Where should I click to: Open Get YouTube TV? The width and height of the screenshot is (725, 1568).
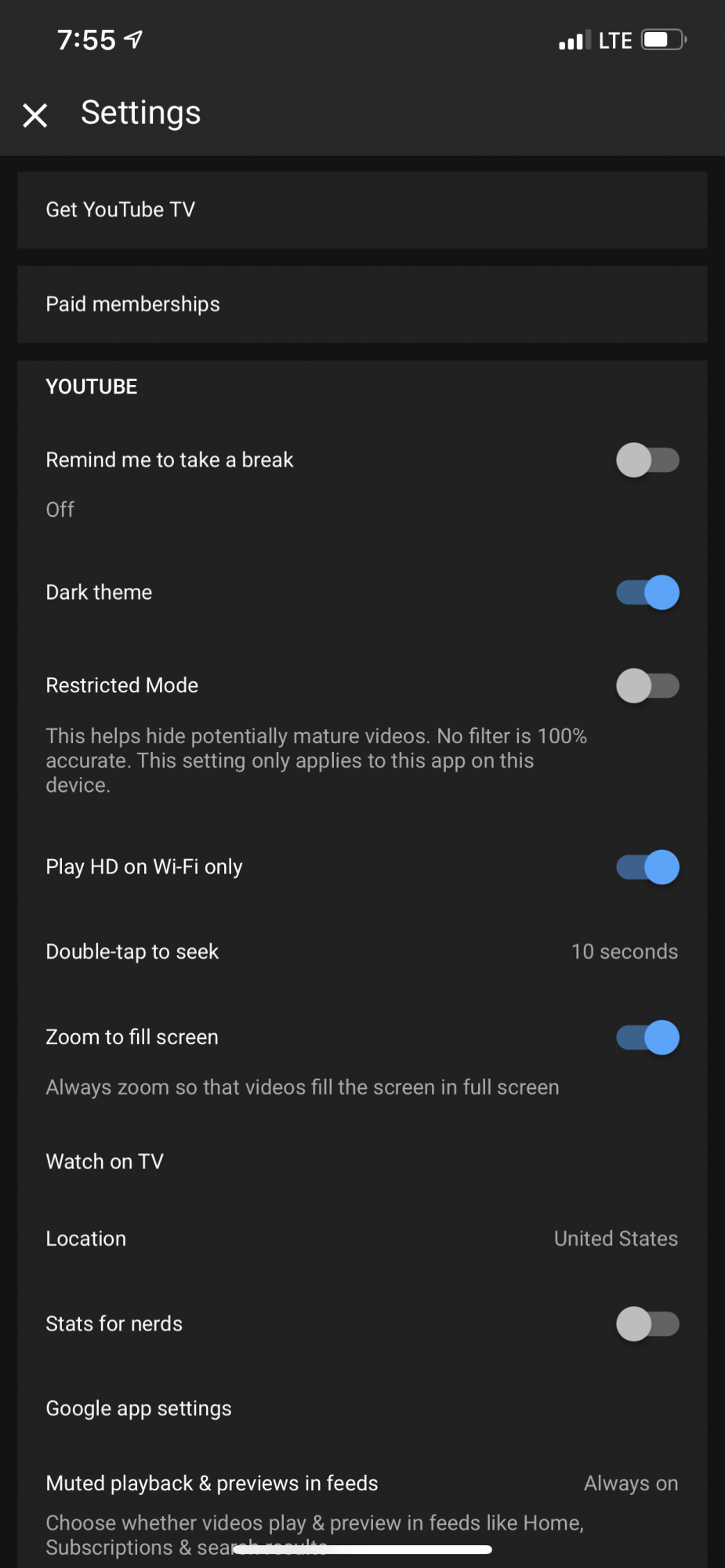(x=120, y=210)
